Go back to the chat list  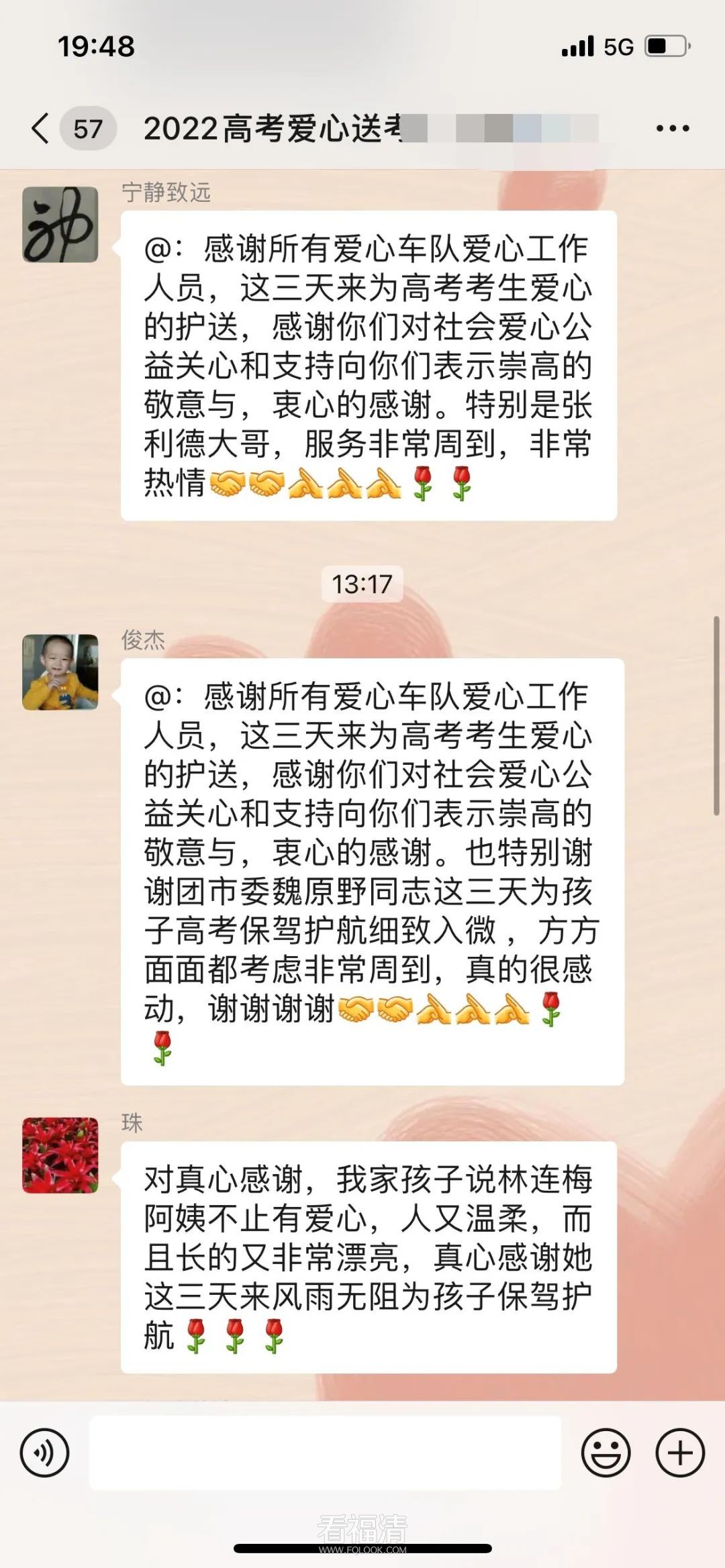point(42,128)
